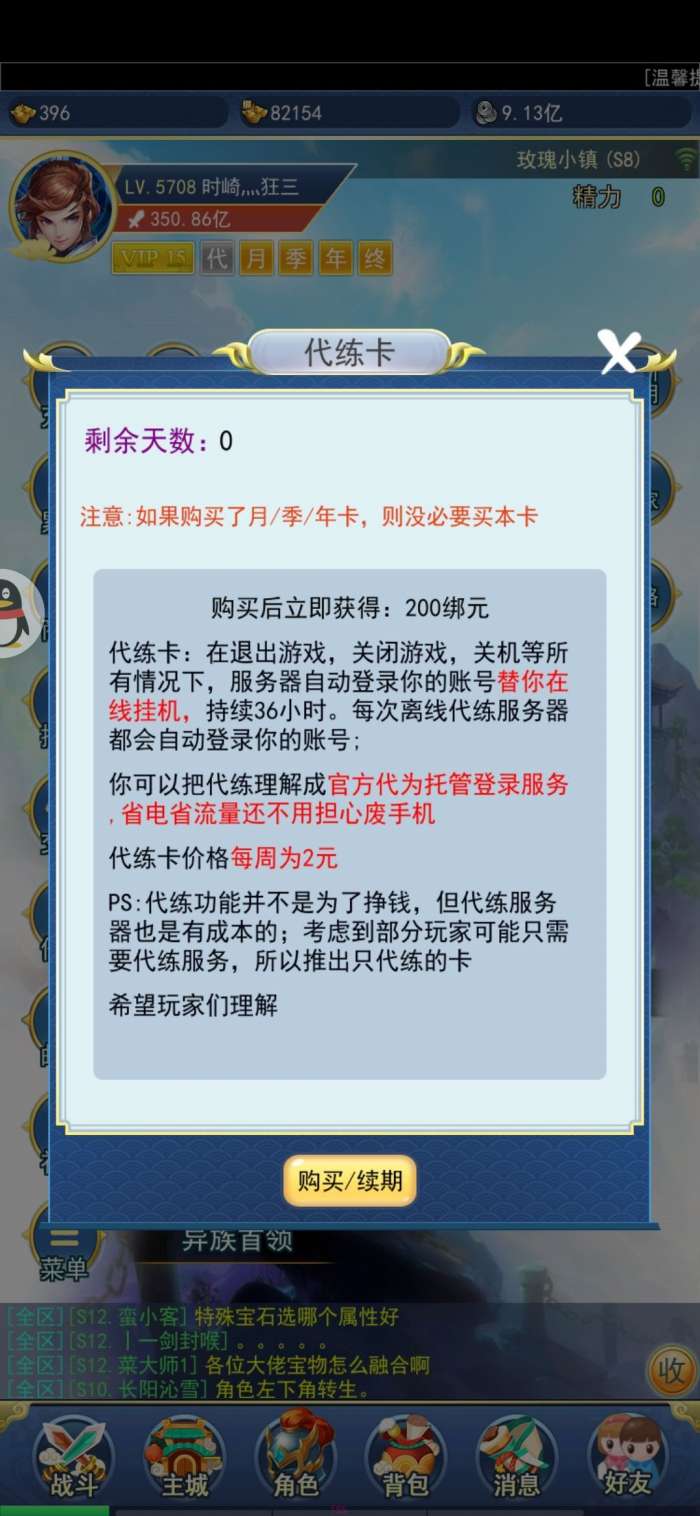Open the 消息 tab
The height and width of the screenshot is (1516, 700).
tap(516, 1454)
